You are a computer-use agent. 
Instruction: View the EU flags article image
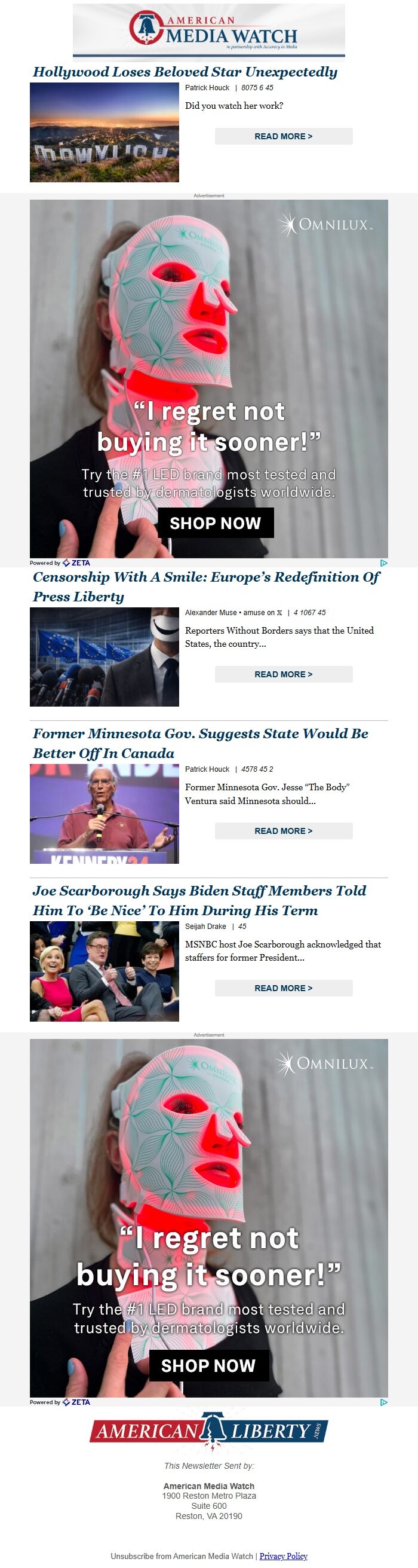click(104, 657)
